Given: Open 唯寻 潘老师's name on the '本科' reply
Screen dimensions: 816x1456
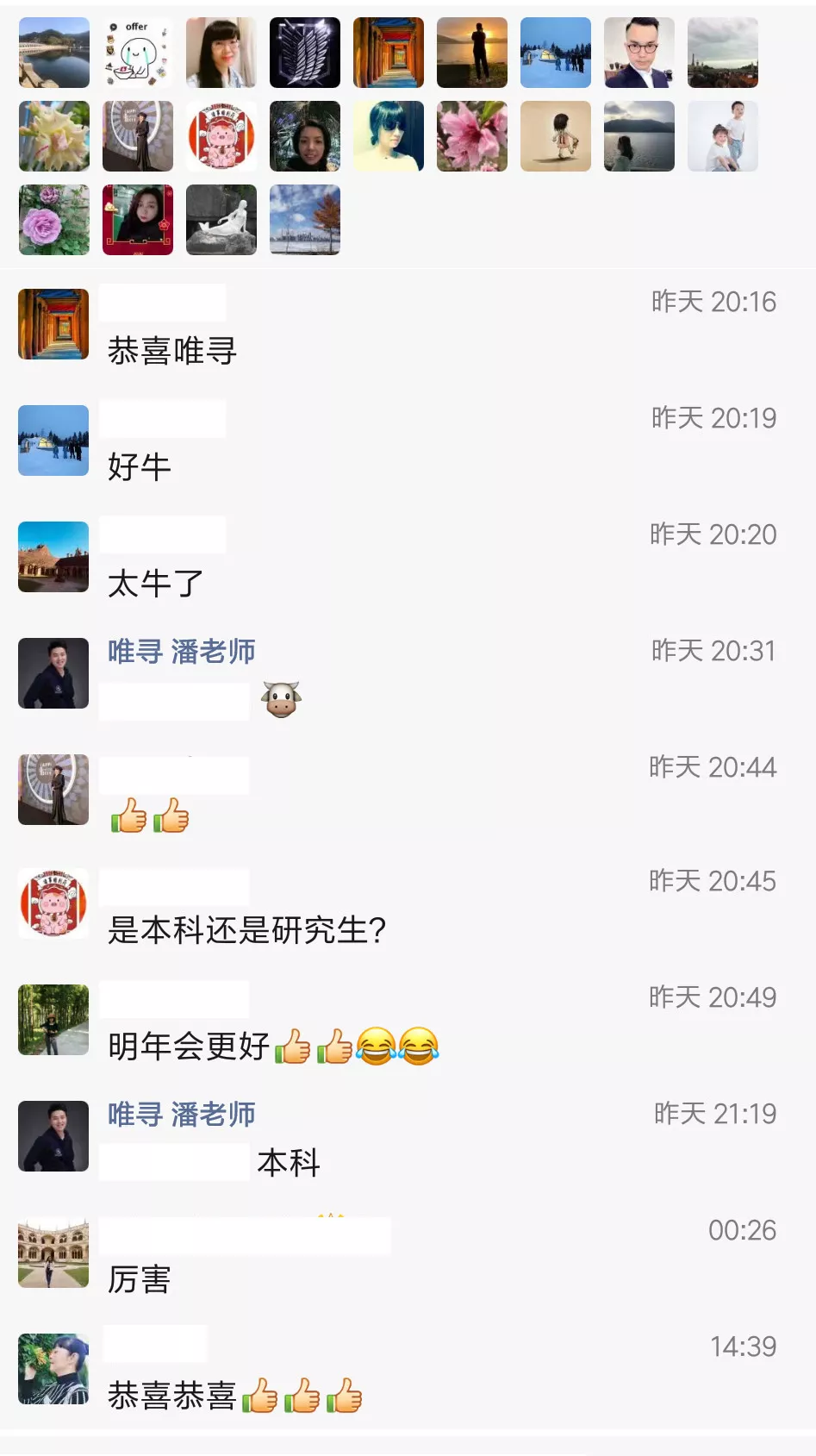Looking at the screenshot, I should 182,1115.
